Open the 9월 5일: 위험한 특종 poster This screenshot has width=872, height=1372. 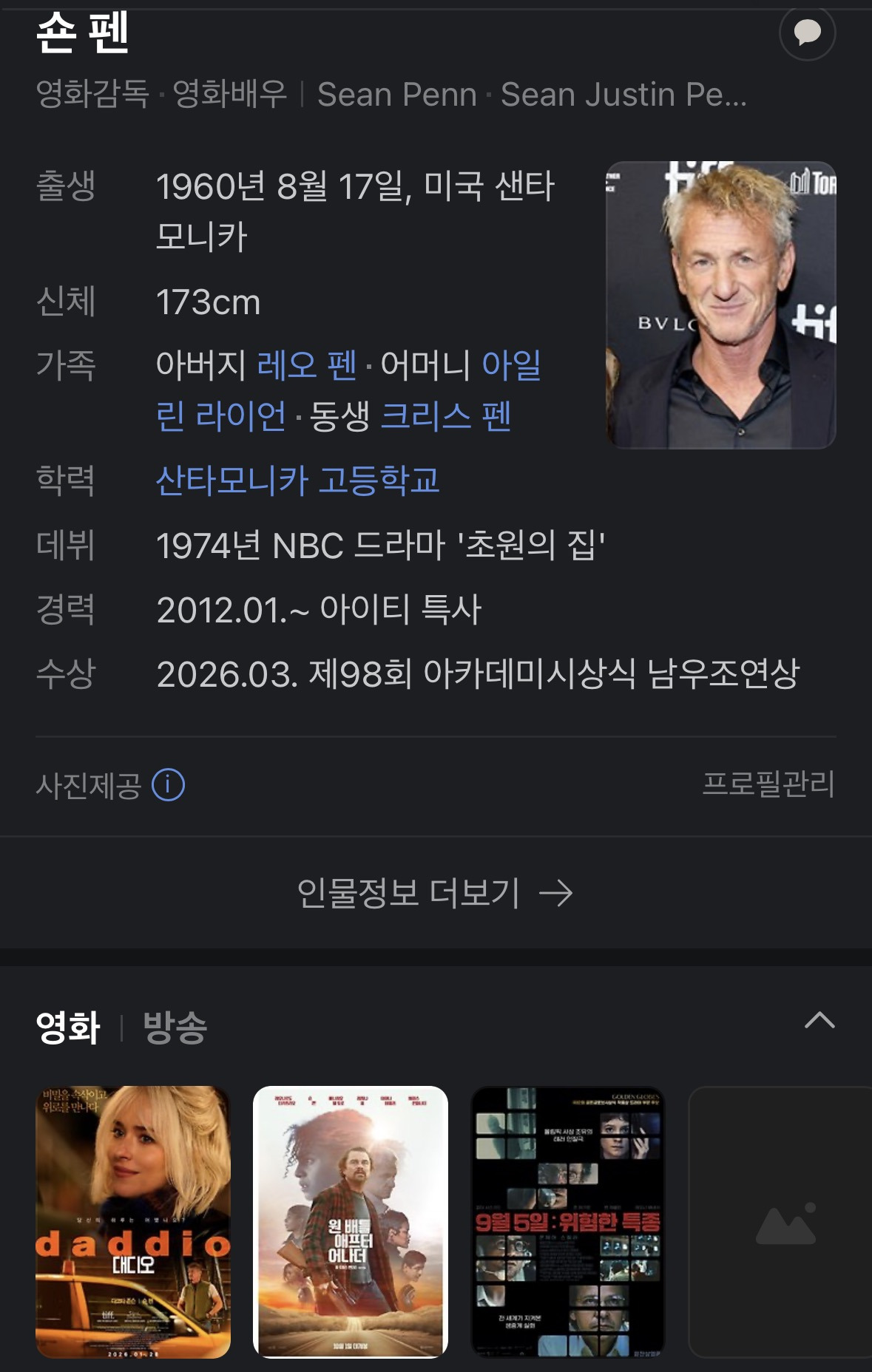click(x=568, y=1222)
